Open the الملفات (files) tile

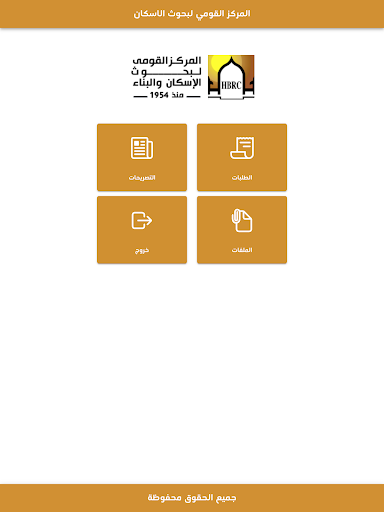point(242,230)
